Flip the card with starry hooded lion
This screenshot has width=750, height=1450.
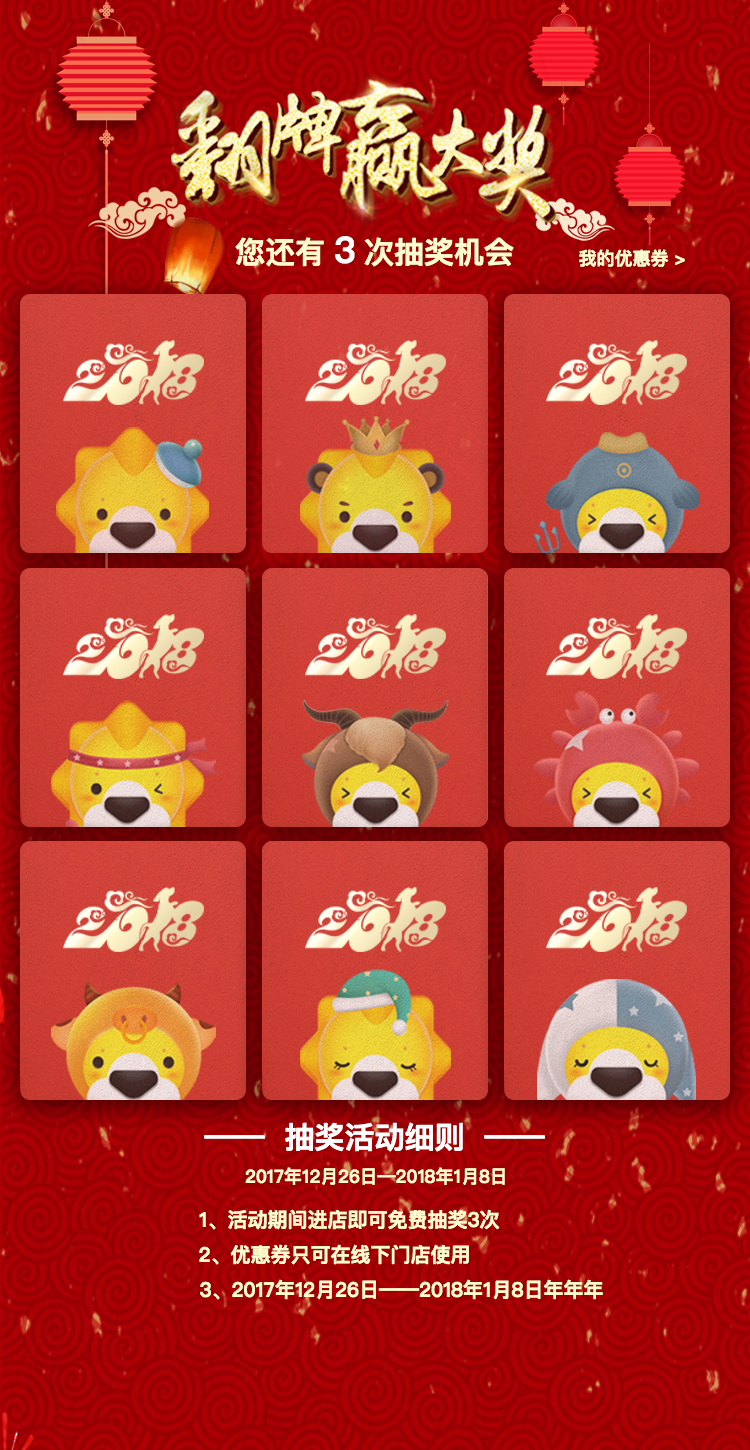(x=617, y=970)
